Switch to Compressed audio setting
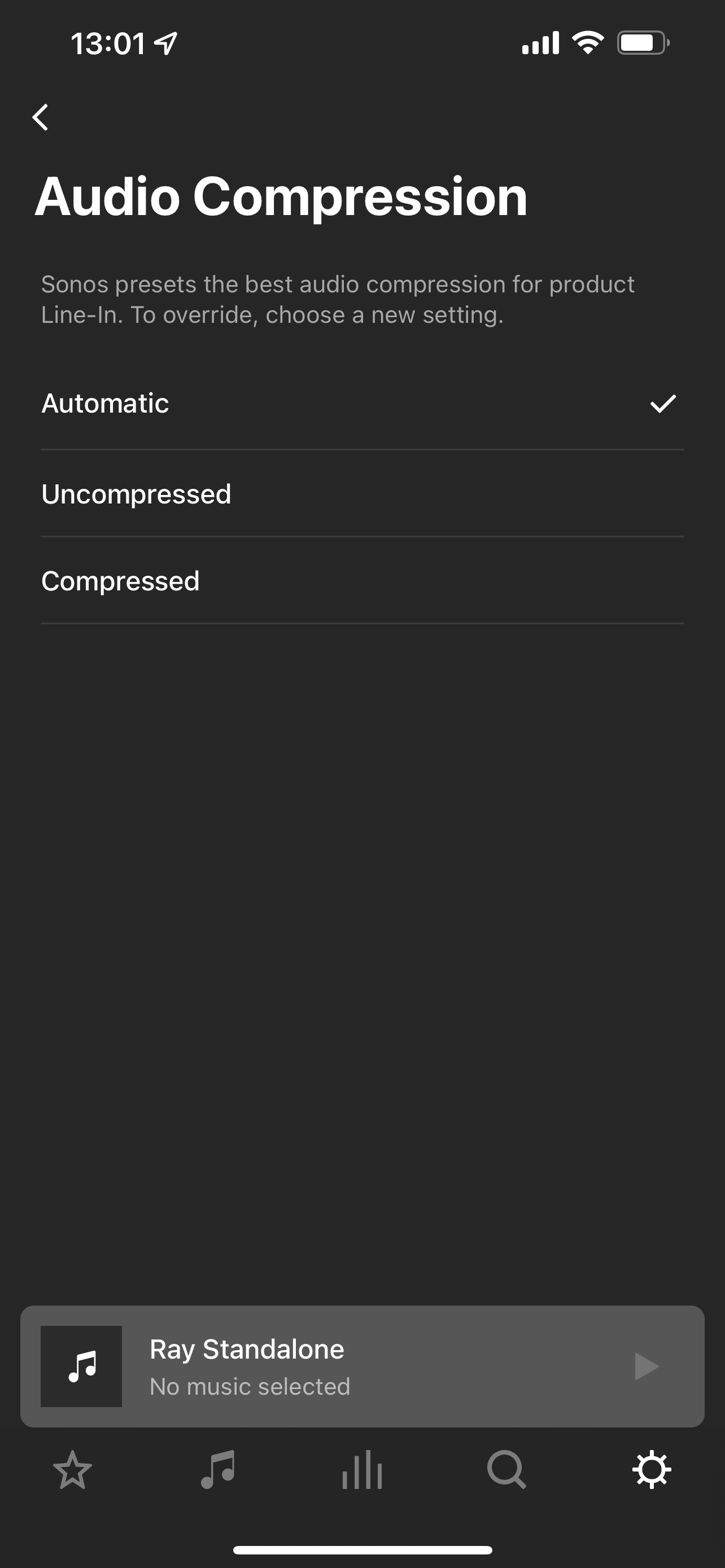 (361, 581)
